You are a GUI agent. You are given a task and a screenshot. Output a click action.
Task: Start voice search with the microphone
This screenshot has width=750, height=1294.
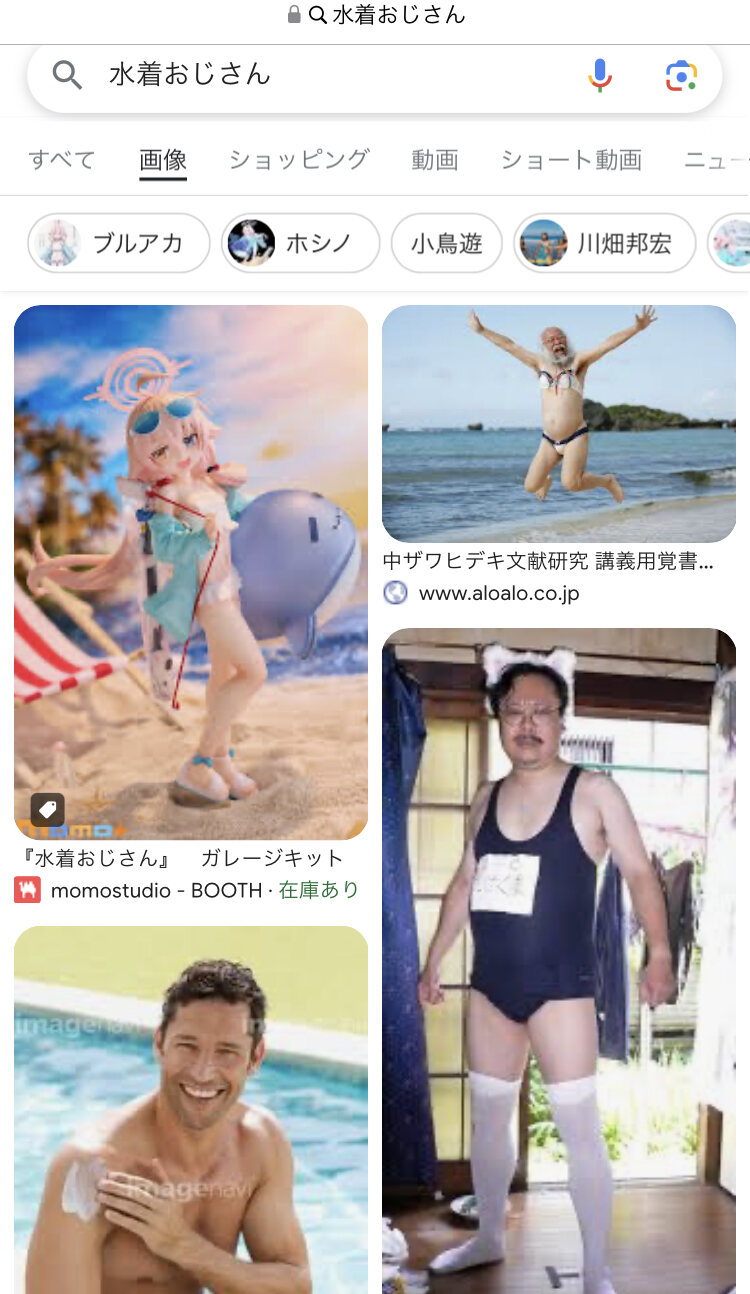(x=600, y=75)
